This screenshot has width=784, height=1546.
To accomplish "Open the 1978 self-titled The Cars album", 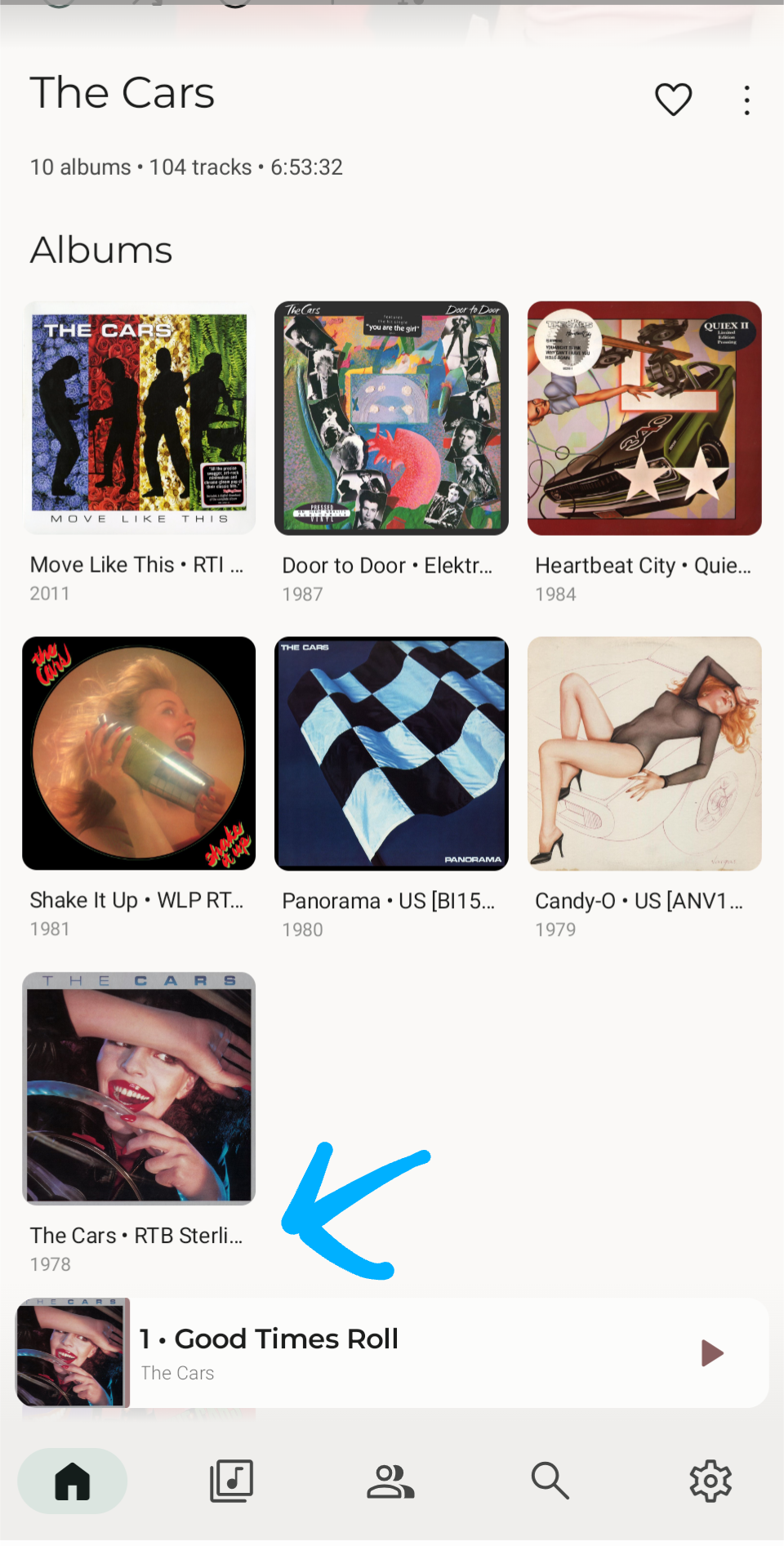I will (x=139, y=1088).
